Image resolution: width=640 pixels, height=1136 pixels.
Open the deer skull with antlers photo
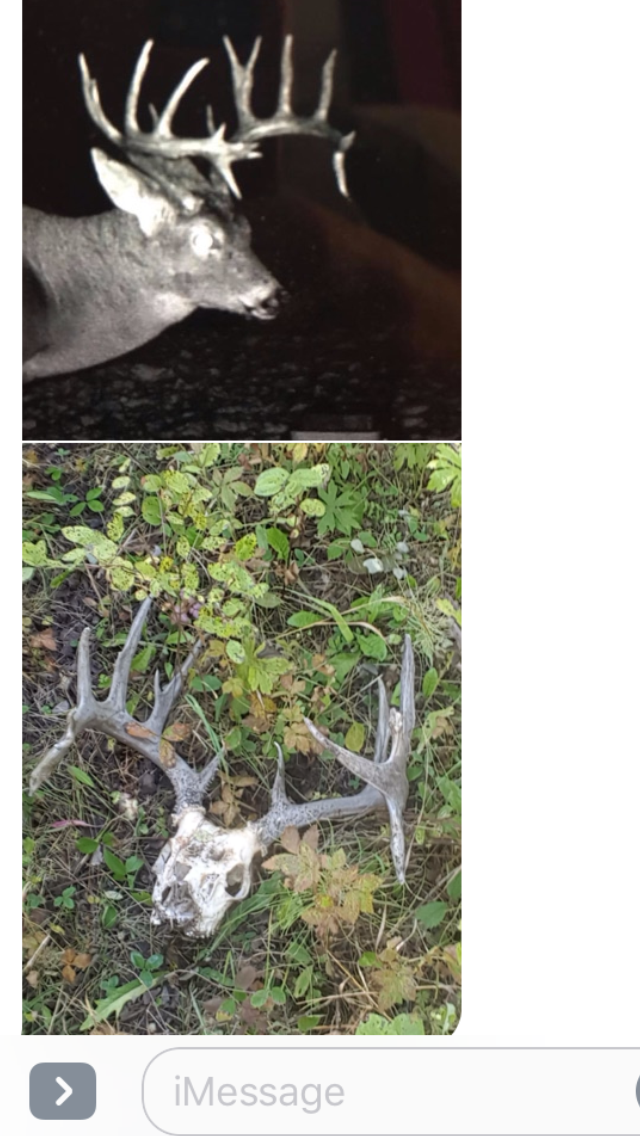pyautogui.click(x=241, y=738)
